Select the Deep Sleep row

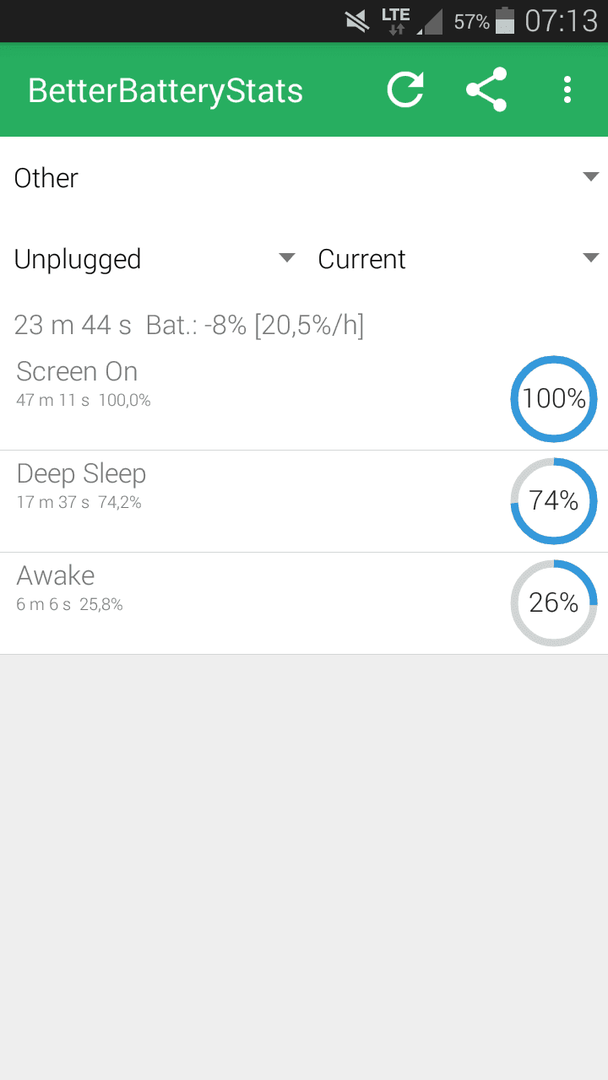(304, 501)
